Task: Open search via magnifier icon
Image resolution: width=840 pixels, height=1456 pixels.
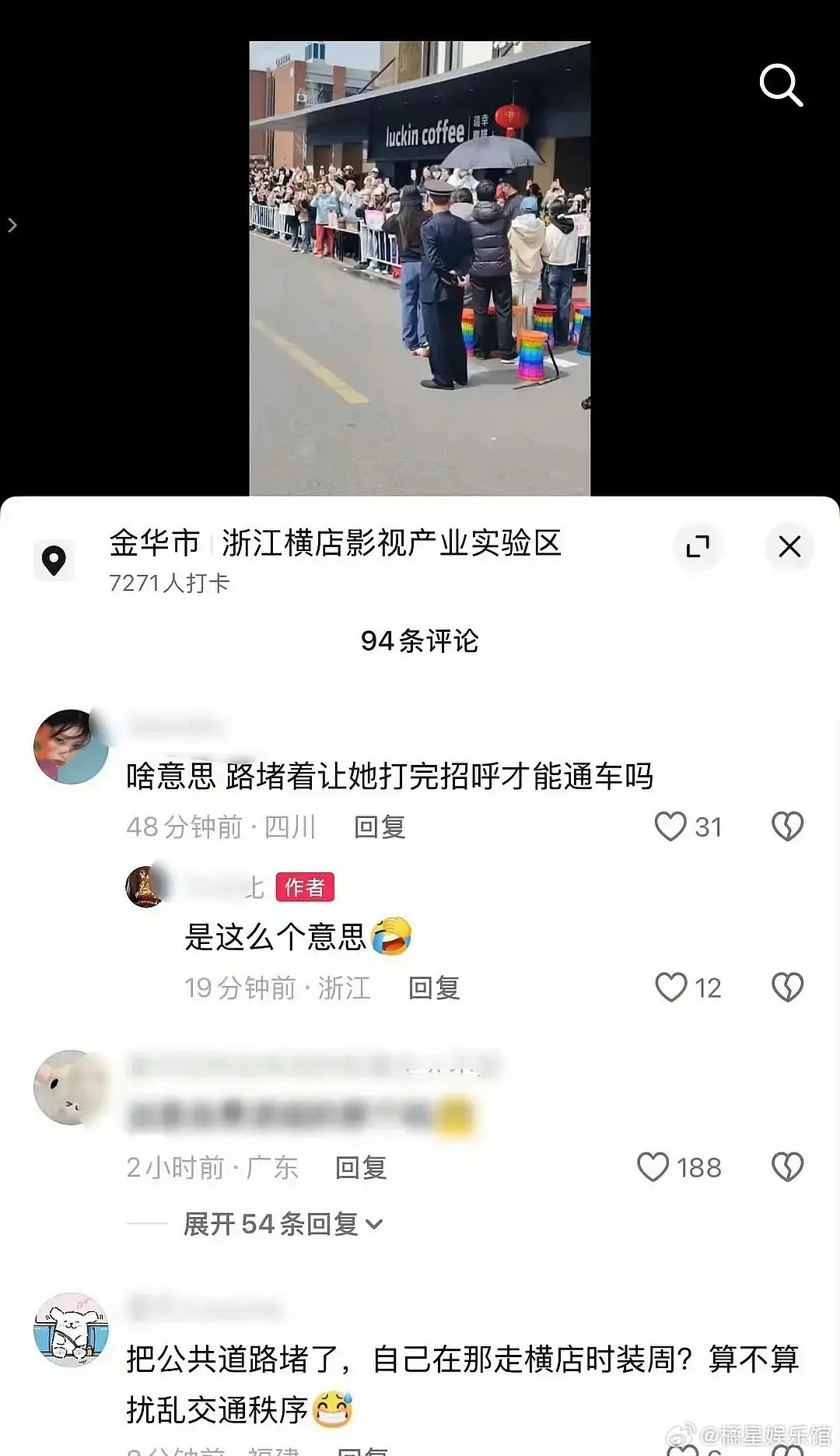Action: 780,86
